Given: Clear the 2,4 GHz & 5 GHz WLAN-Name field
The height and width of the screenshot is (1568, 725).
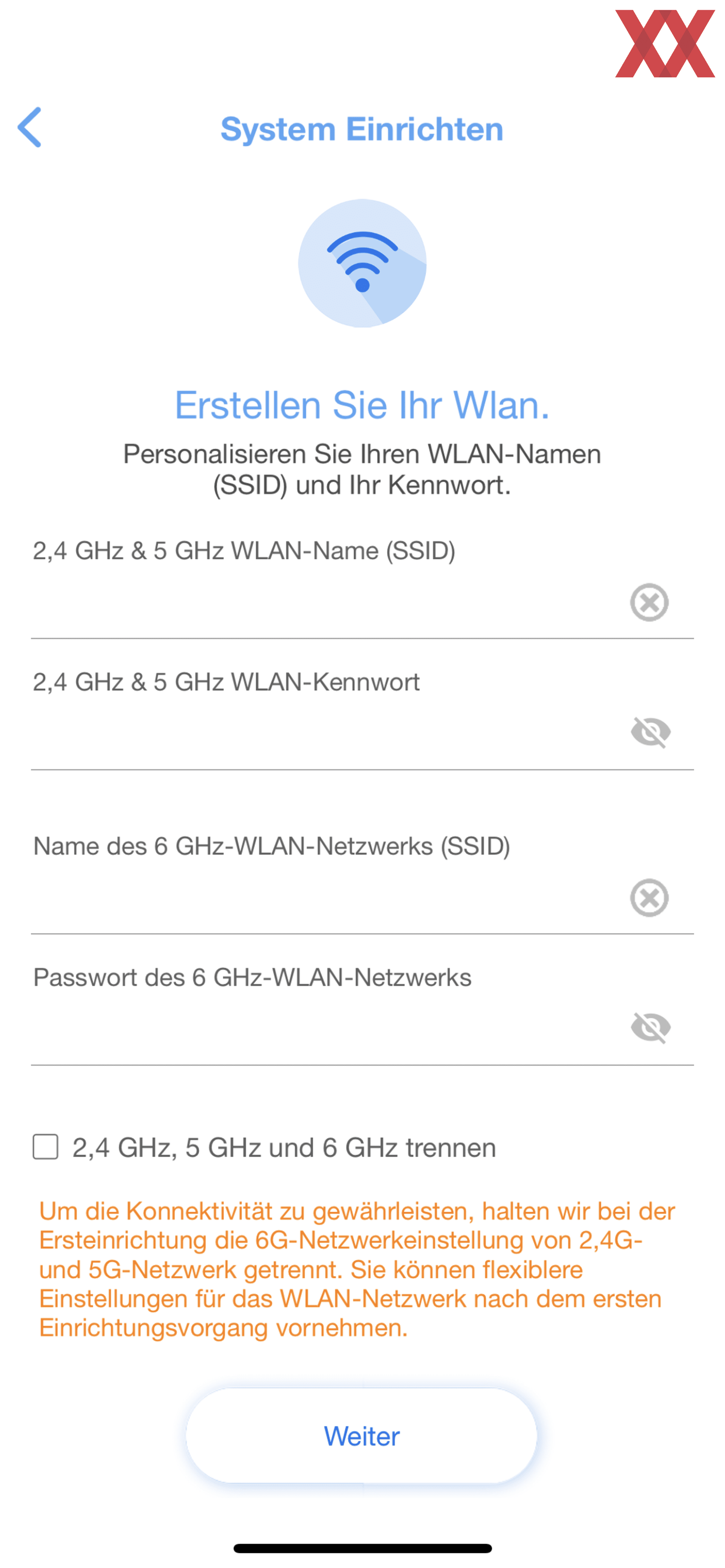Looking at the screenshot, I should coord(649,603).
